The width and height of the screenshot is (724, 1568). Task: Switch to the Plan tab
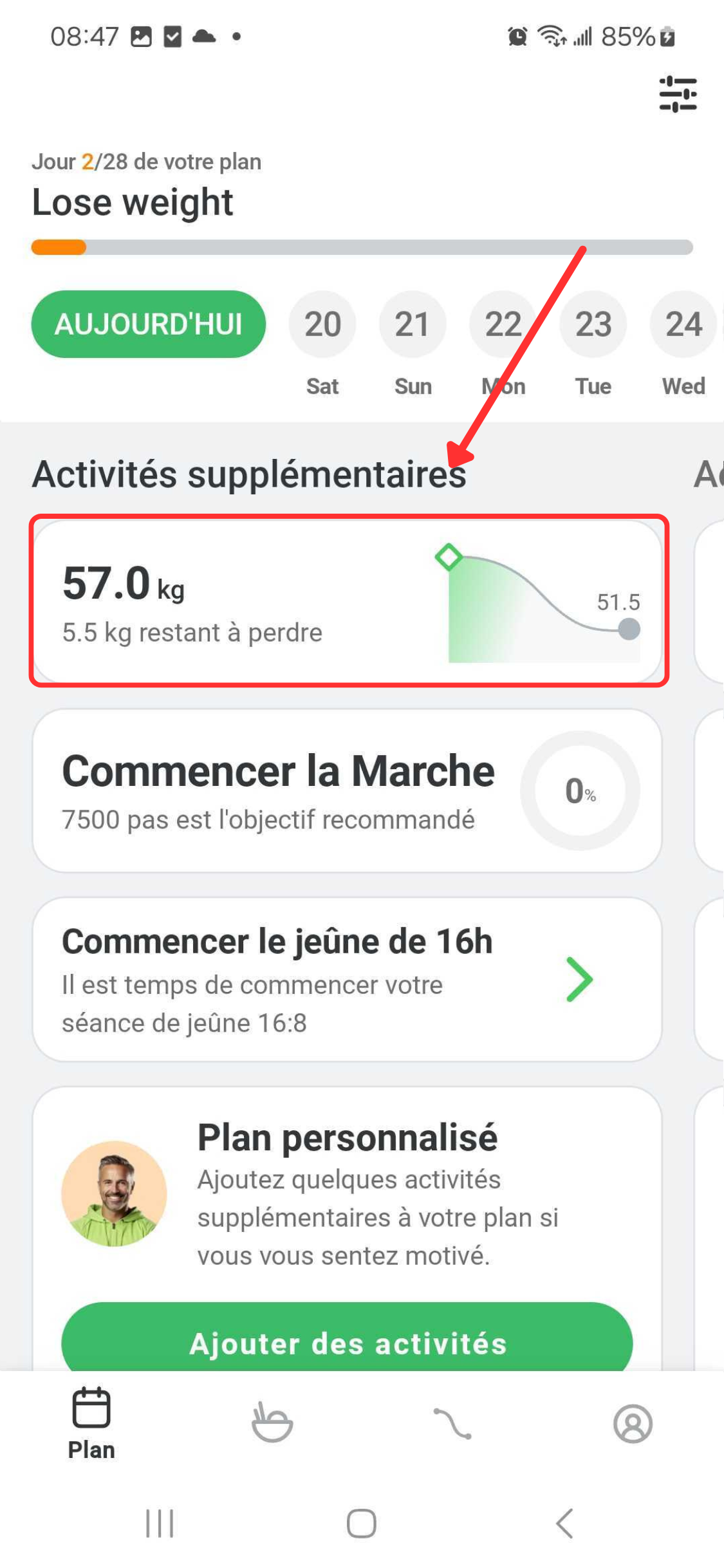click(x=91, y=1424)
